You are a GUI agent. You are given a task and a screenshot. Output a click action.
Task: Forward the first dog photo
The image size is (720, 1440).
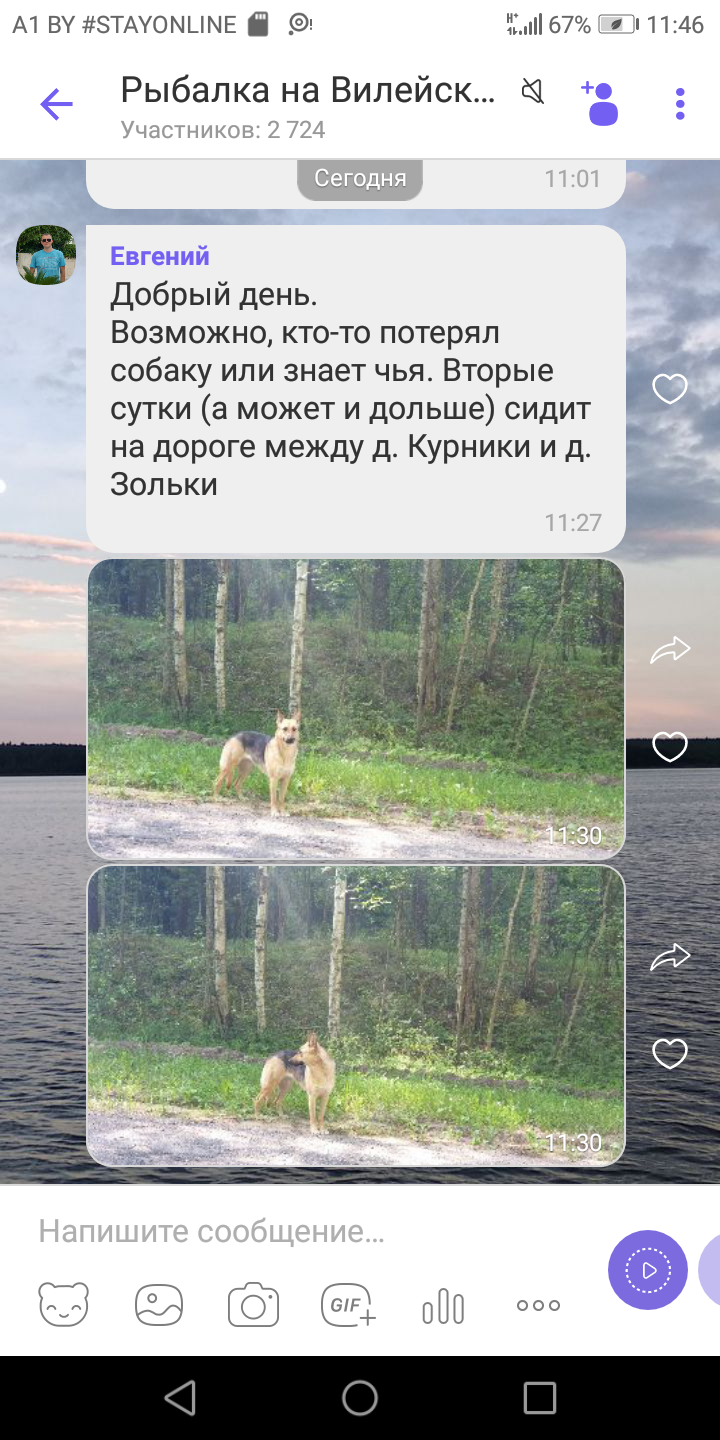click(x=669, y=650)
